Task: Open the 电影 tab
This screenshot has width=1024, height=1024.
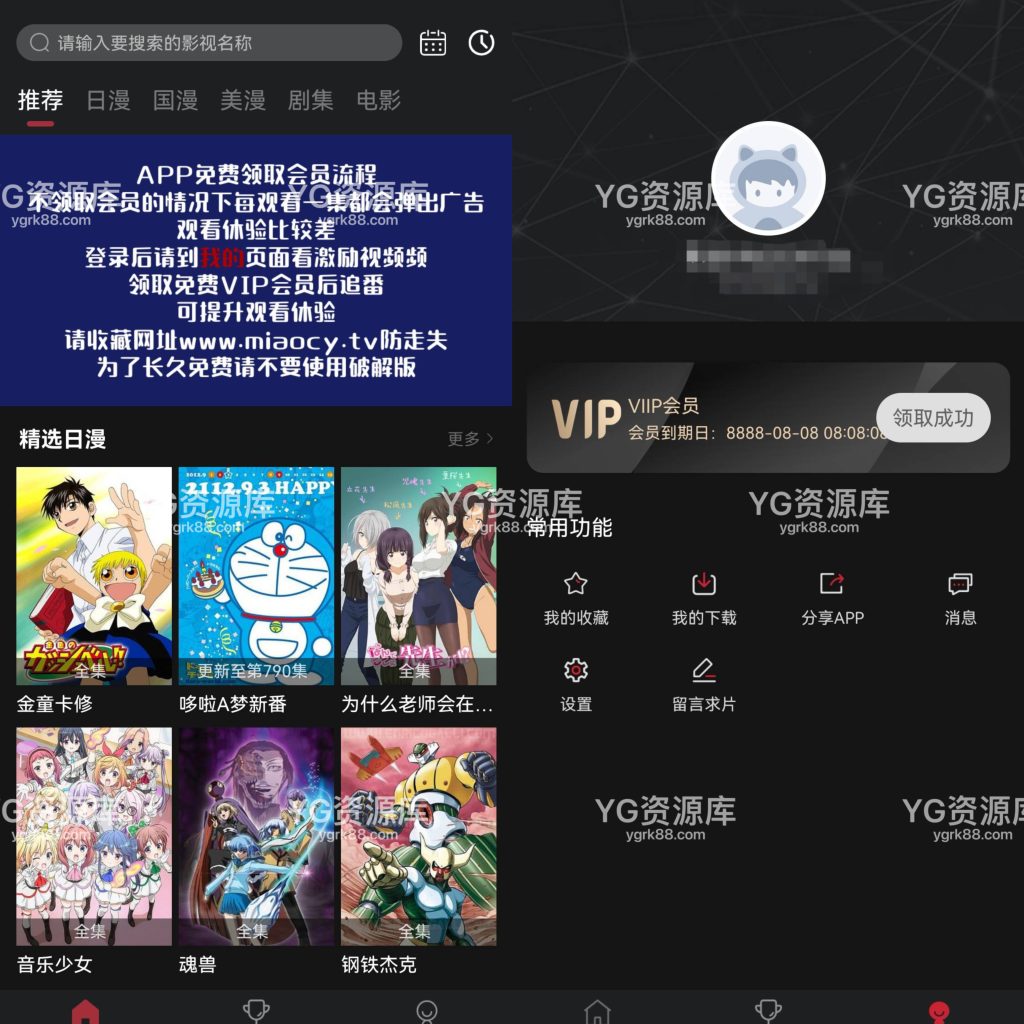Action: [378, 100]
